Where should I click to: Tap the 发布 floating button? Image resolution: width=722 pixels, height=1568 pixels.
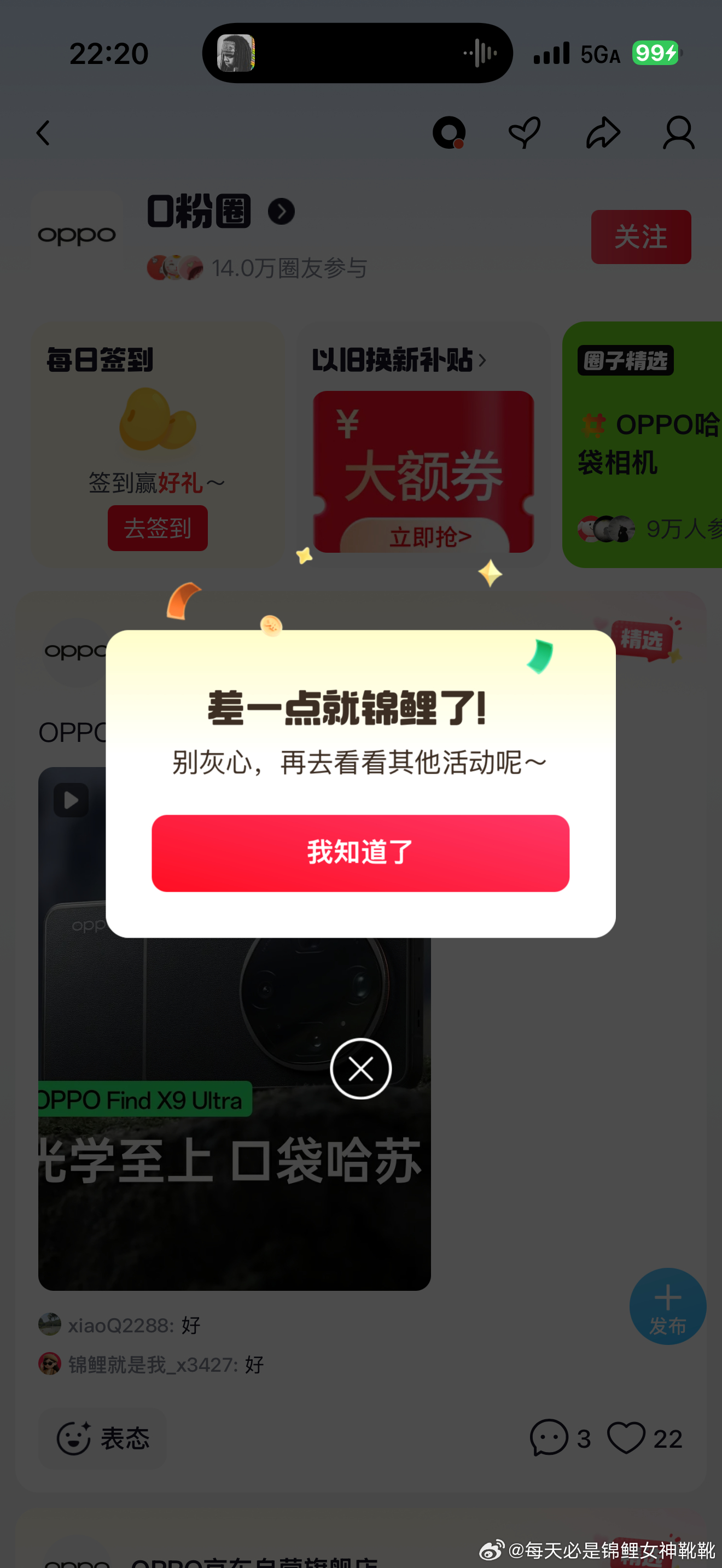click(667, 1307)
